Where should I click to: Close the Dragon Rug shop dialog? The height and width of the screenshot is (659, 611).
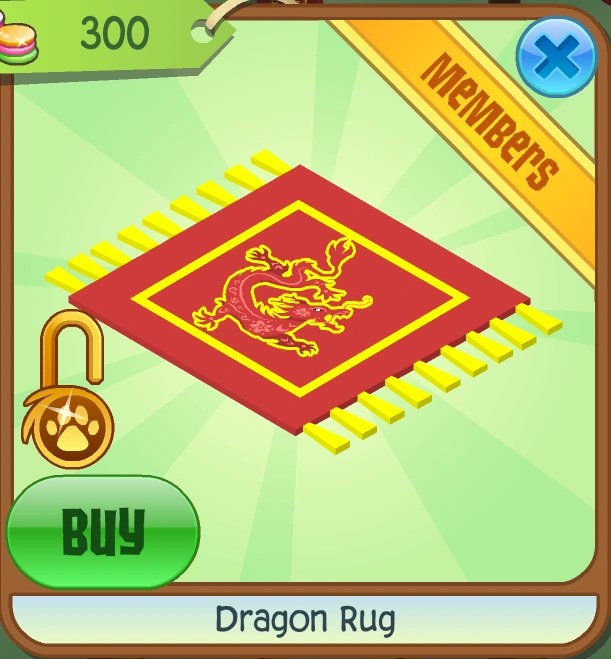(x=557, y=57)
